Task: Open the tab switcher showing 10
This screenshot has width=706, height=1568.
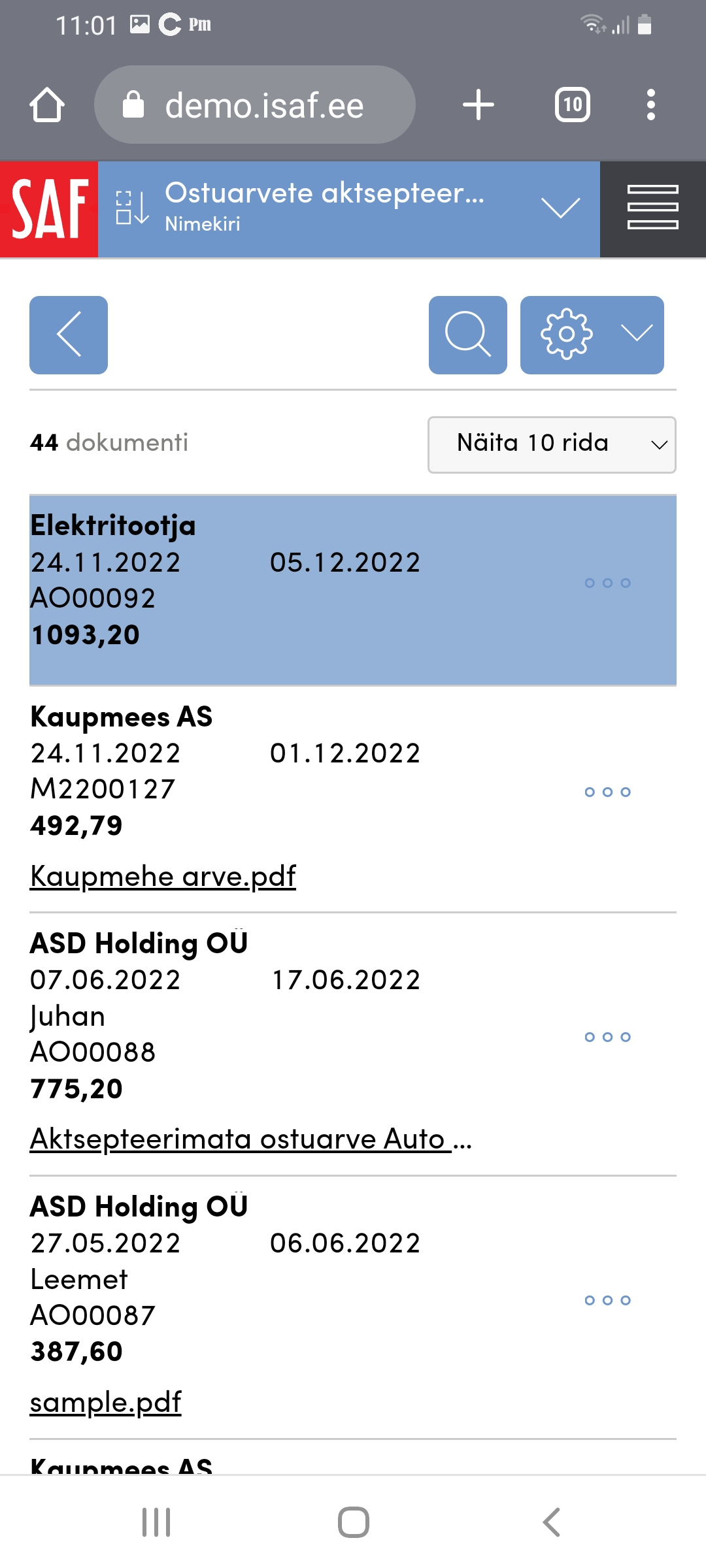Action: 573,105
